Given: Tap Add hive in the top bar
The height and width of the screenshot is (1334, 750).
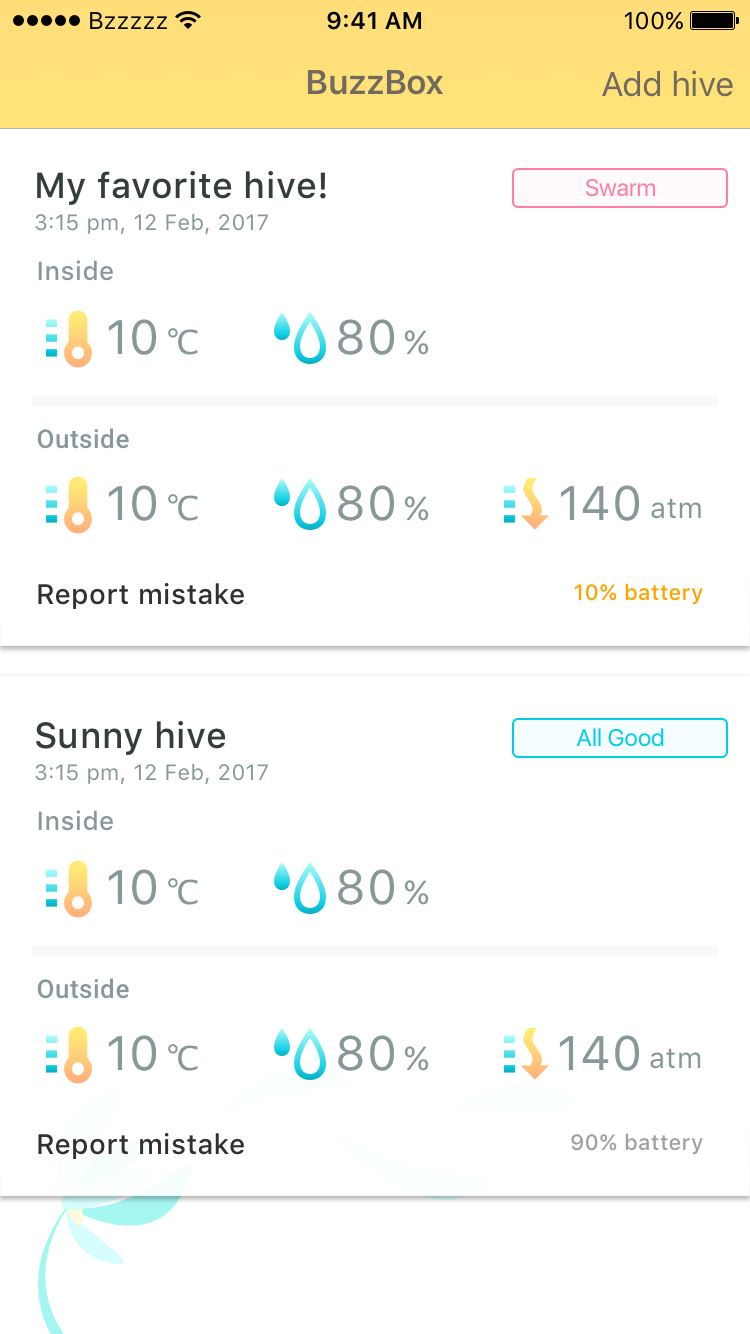Looking at the screenshot, I should point(667,84).
